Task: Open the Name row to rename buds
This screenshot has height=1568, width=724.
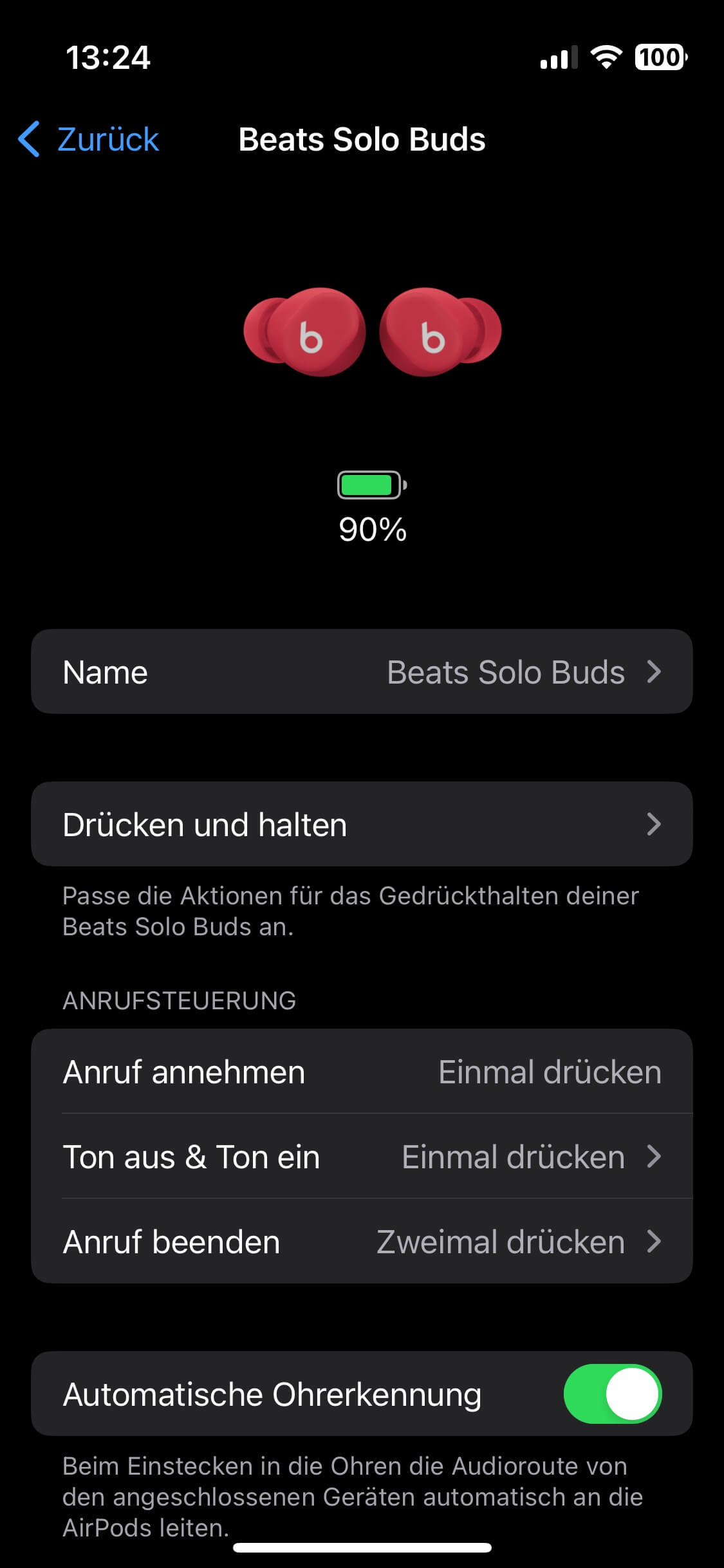Action: pyautogui.click(x=362, y=672)
